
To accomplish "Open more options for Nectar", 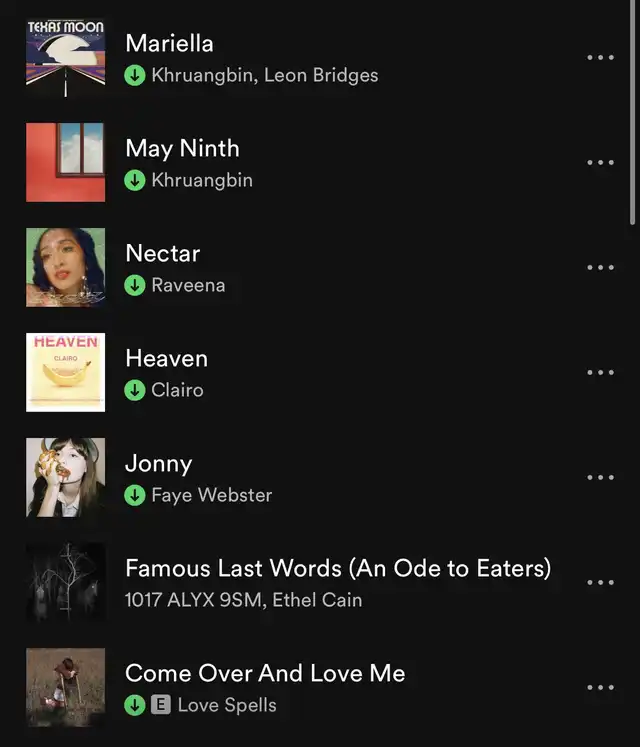I will click(x=600, y=268).
